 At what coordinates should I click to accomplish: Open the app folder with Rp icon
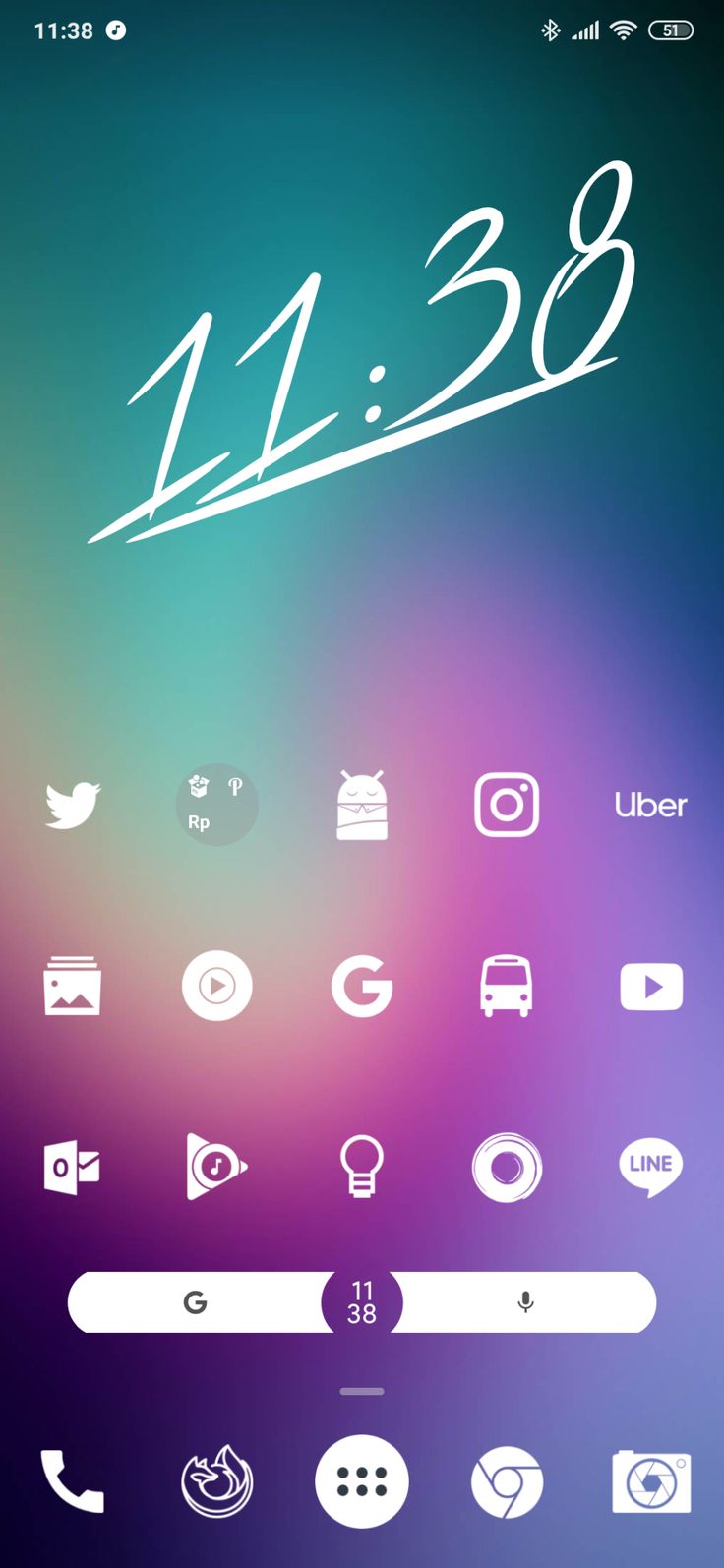[x=217, y=805]
